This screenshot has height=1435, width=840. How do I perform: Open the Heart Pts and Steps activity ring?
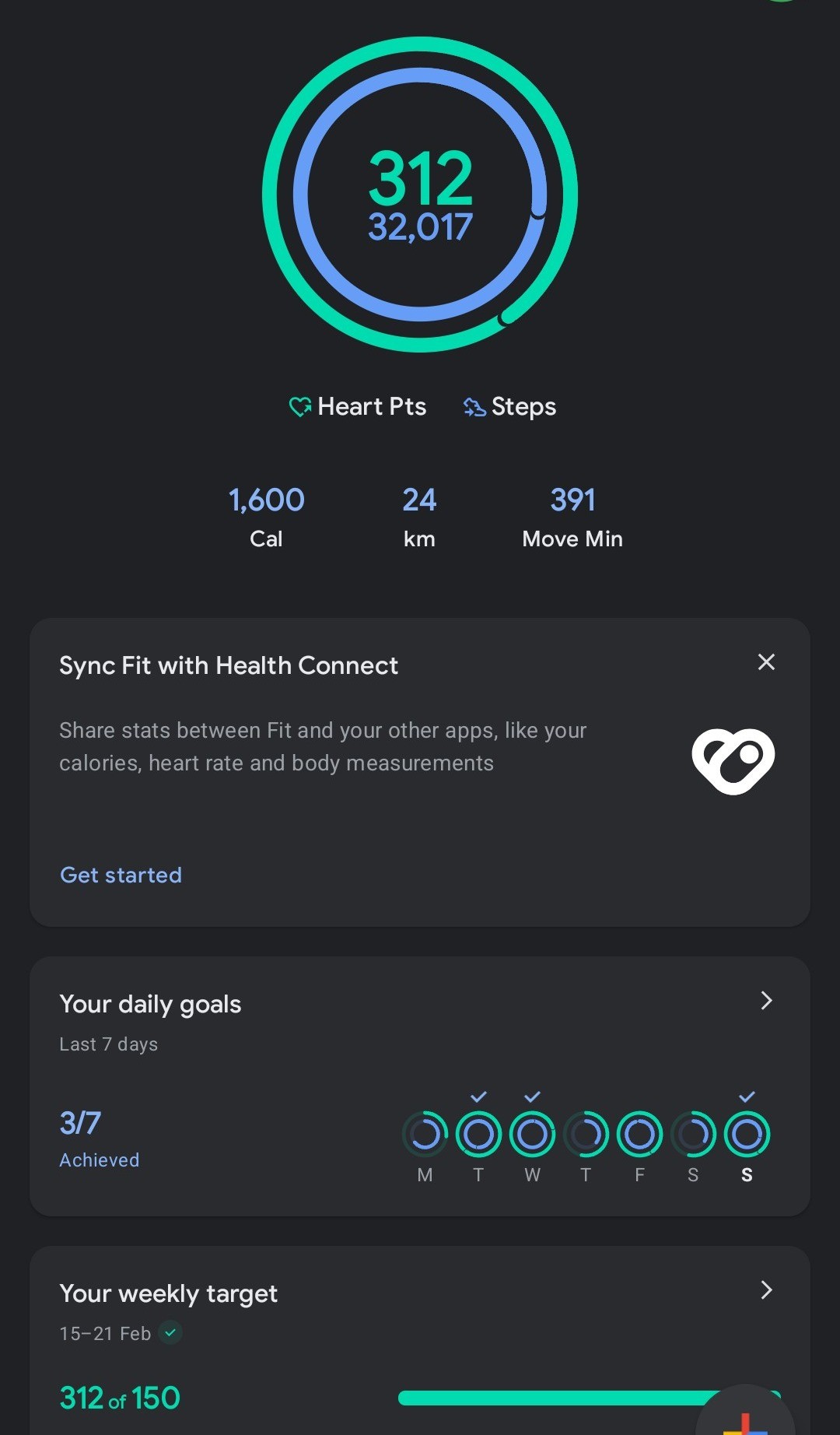[420, 195]
